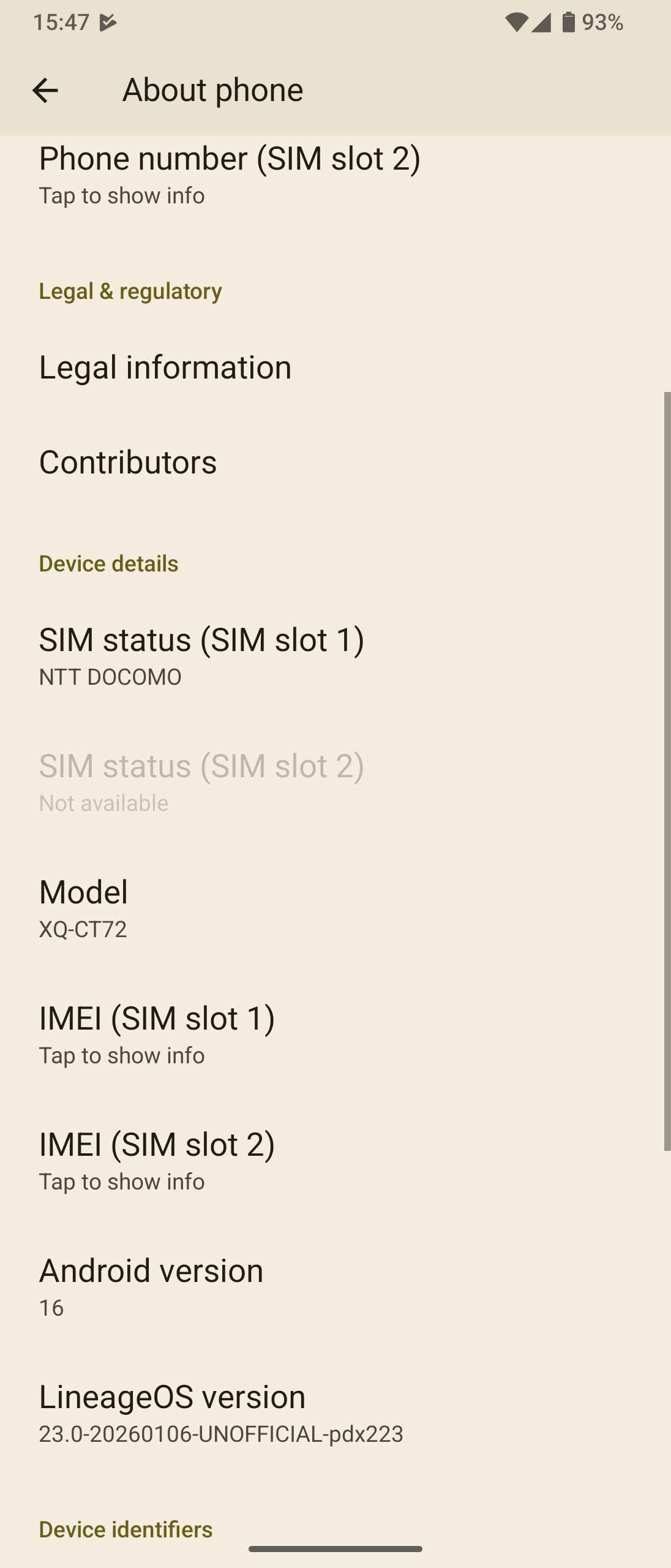
Task: Go back from About phone
Action: [45, 91]
